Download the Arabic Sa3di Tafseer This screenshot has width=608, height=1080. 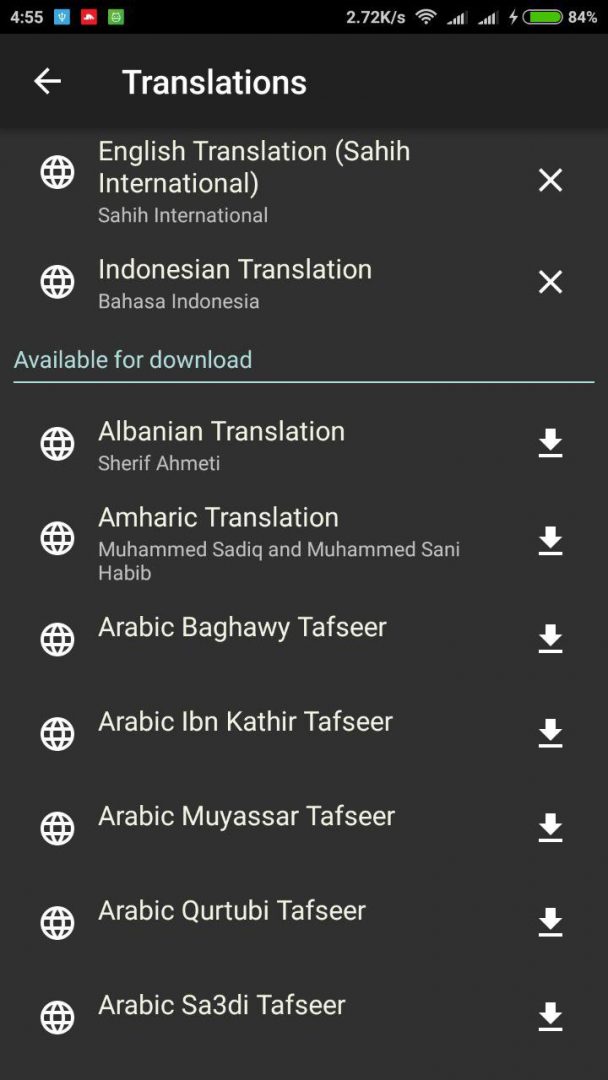pyautogui.click(x=550, y=1016)
